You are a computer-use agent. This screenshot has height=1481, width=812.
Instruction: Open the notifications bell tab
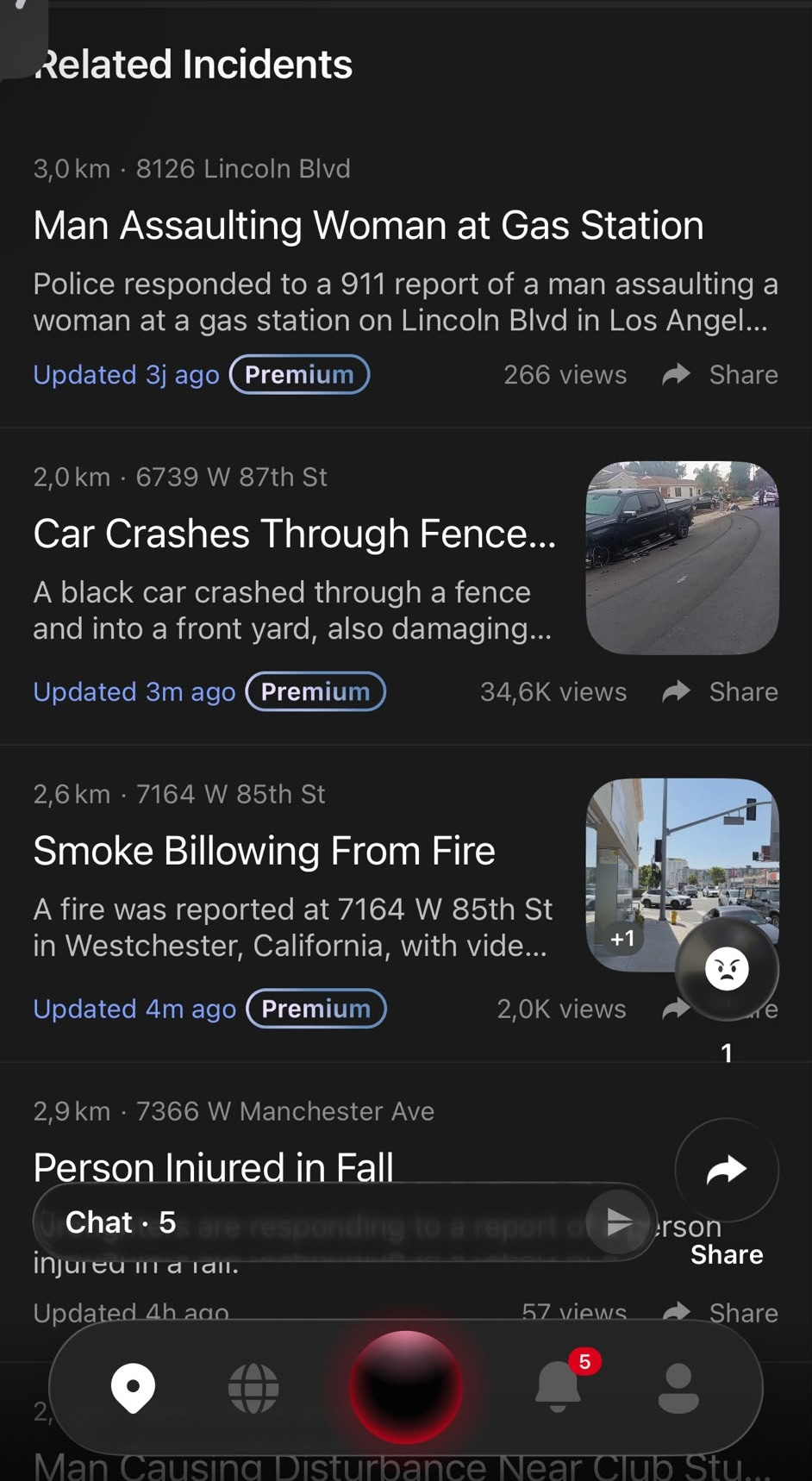pos(559,1386)
